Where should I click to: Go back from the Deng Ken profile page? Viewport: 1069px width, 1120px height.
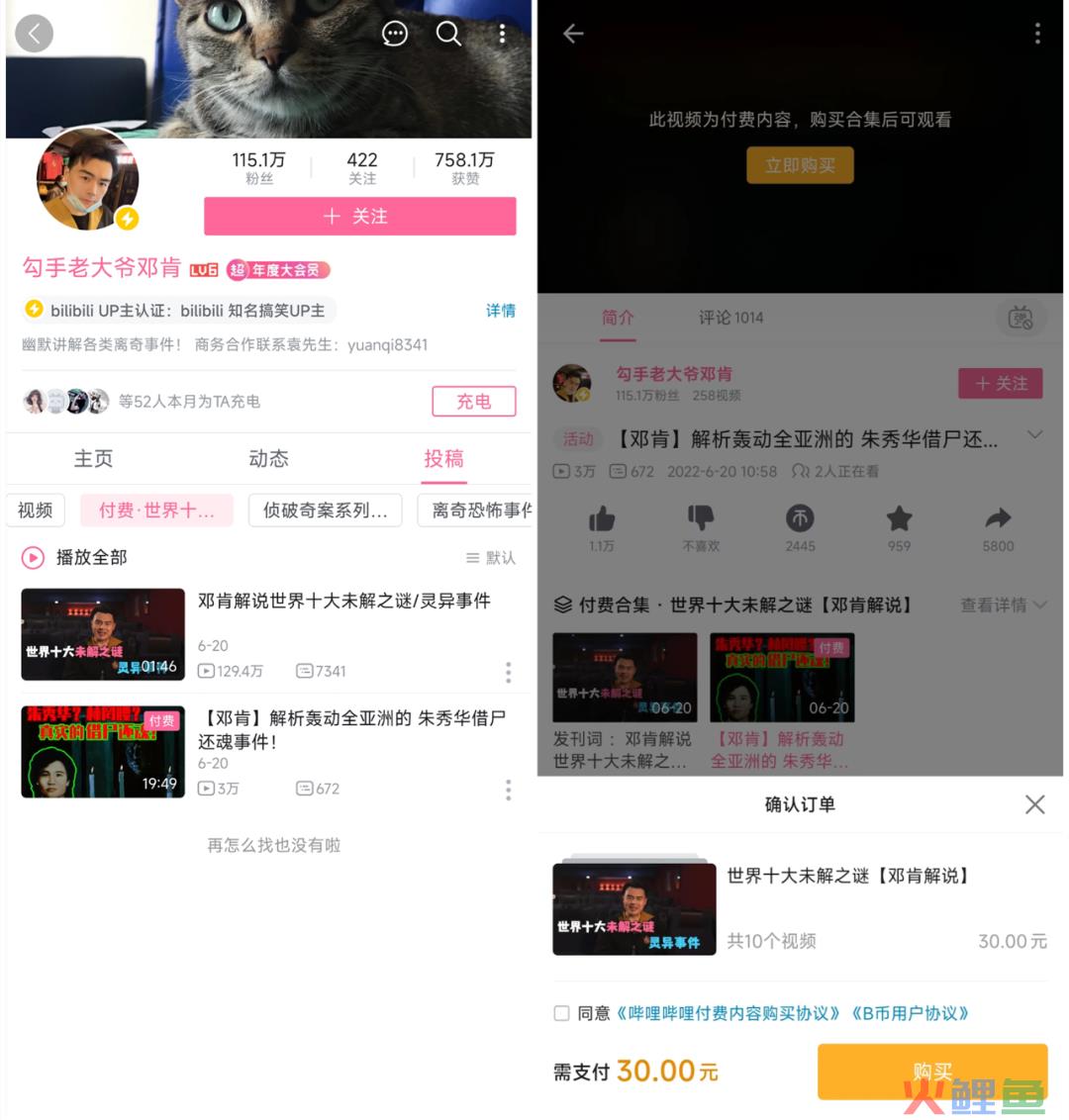click(x=35, y=34)
